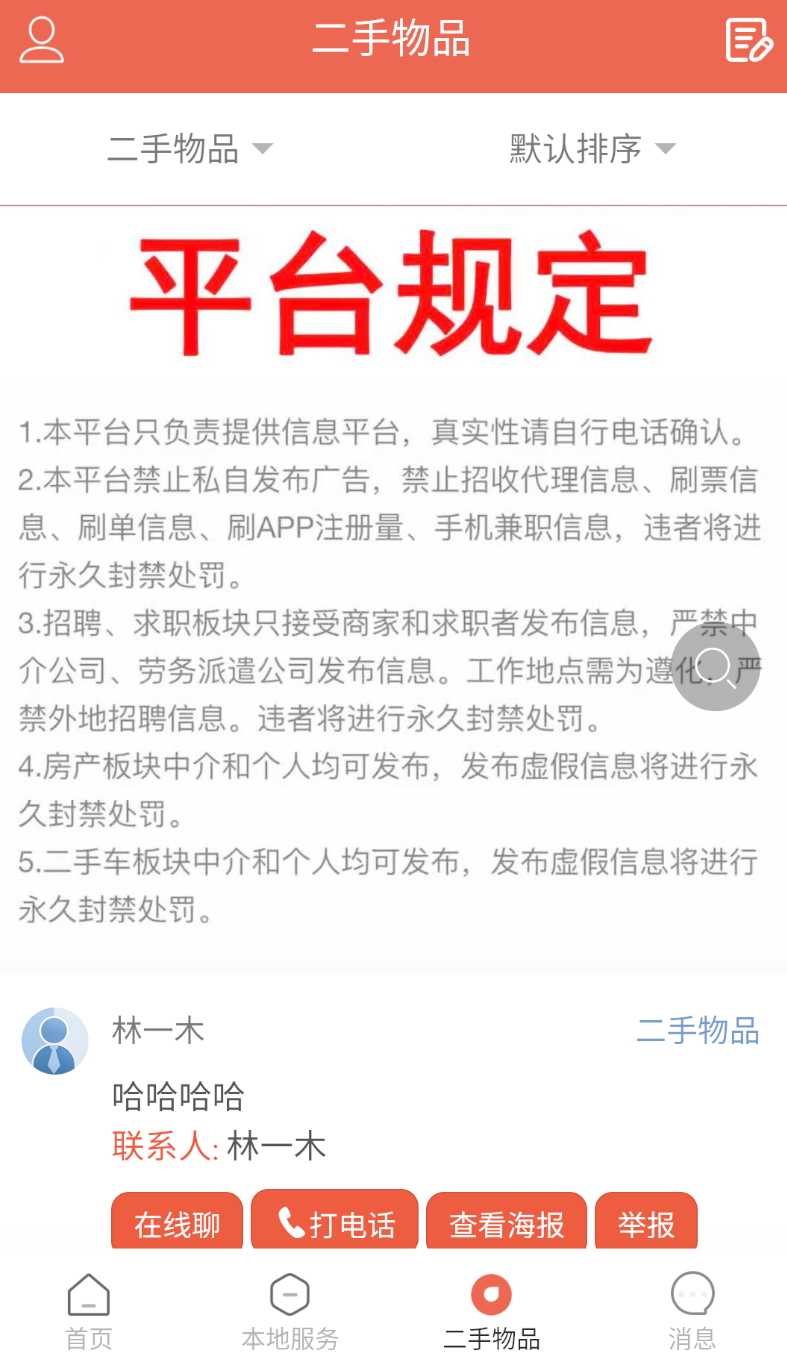Open 林一木's avatar
This screenshot has height=1354, width=787.
tap(55, 1041)
